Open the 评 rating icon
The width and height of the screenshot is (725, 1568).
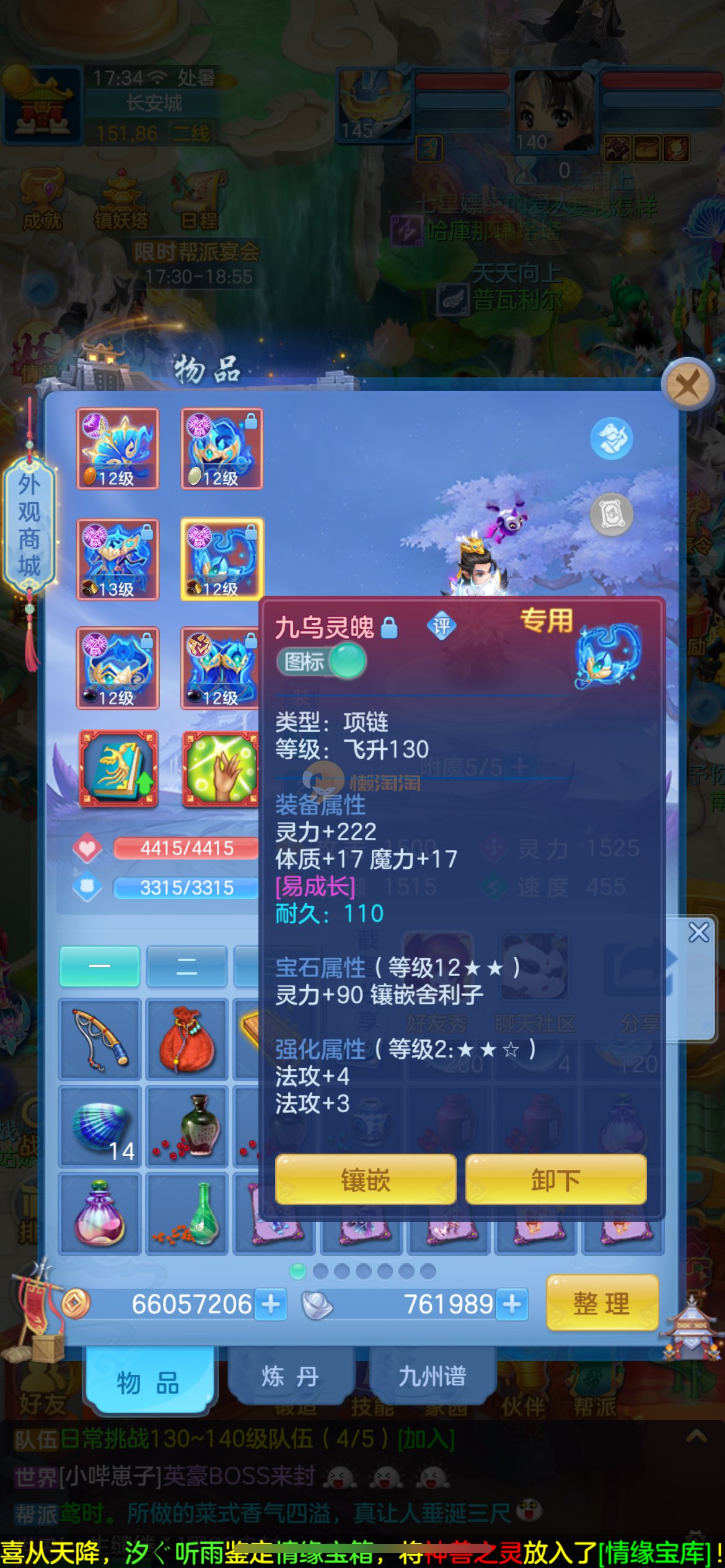tap(441, 626)
